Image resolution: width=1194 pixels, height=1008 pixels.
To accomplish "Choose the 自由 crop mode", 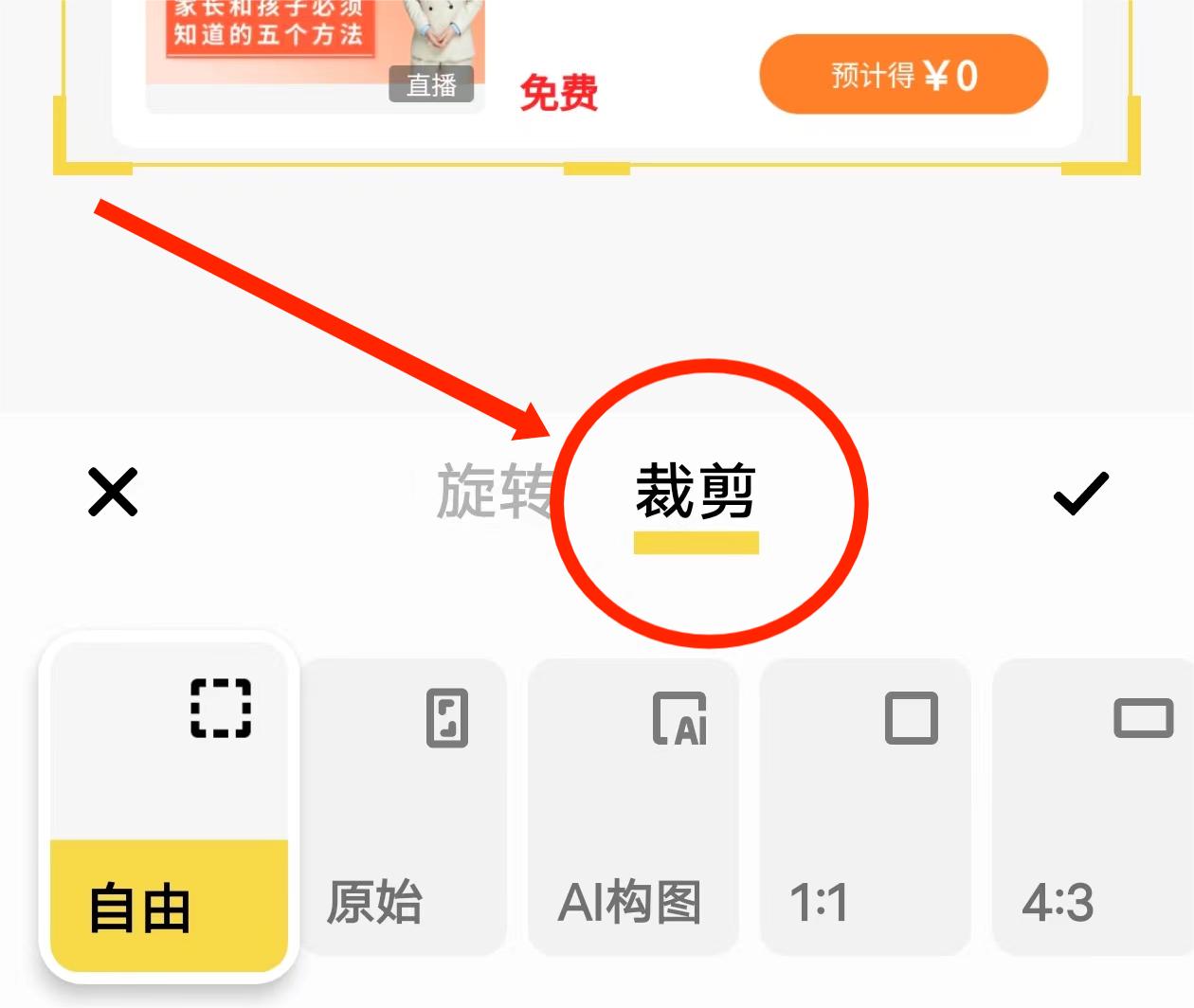I will click(169, 805).
